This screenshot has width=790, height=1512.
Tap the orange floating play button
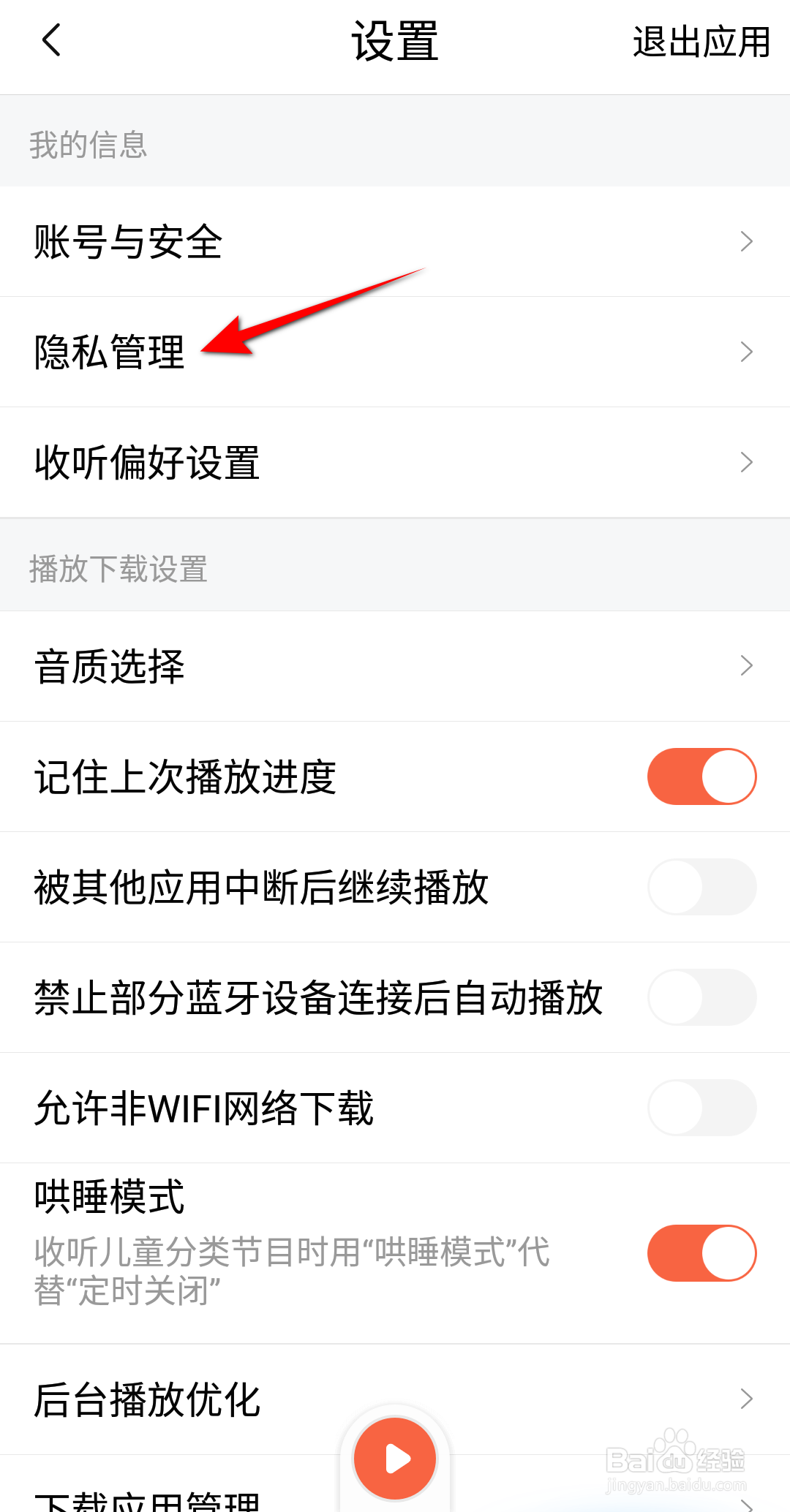coord(394,1458)
